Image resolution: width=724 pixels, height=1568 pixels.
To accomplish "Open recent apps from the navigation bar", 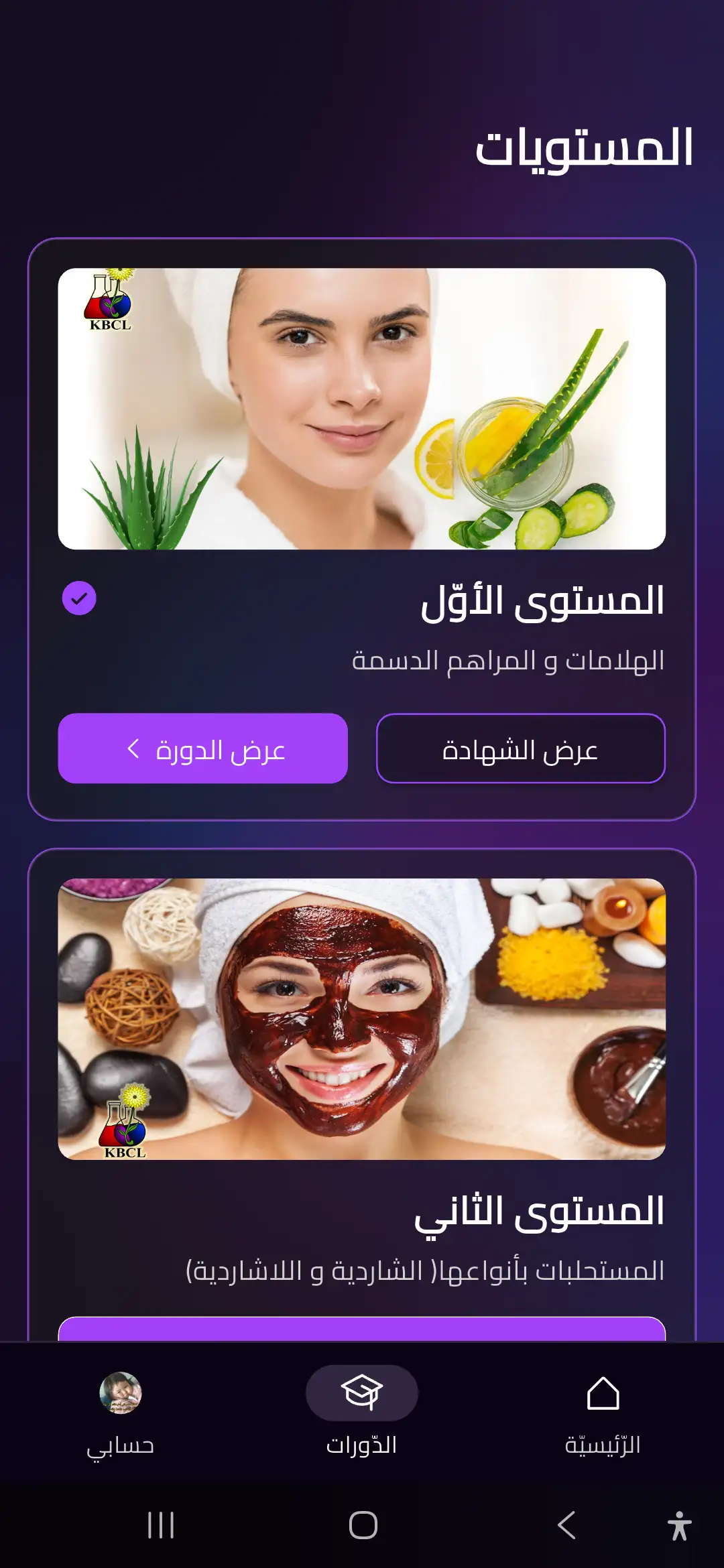I will tap(161, 1525).
